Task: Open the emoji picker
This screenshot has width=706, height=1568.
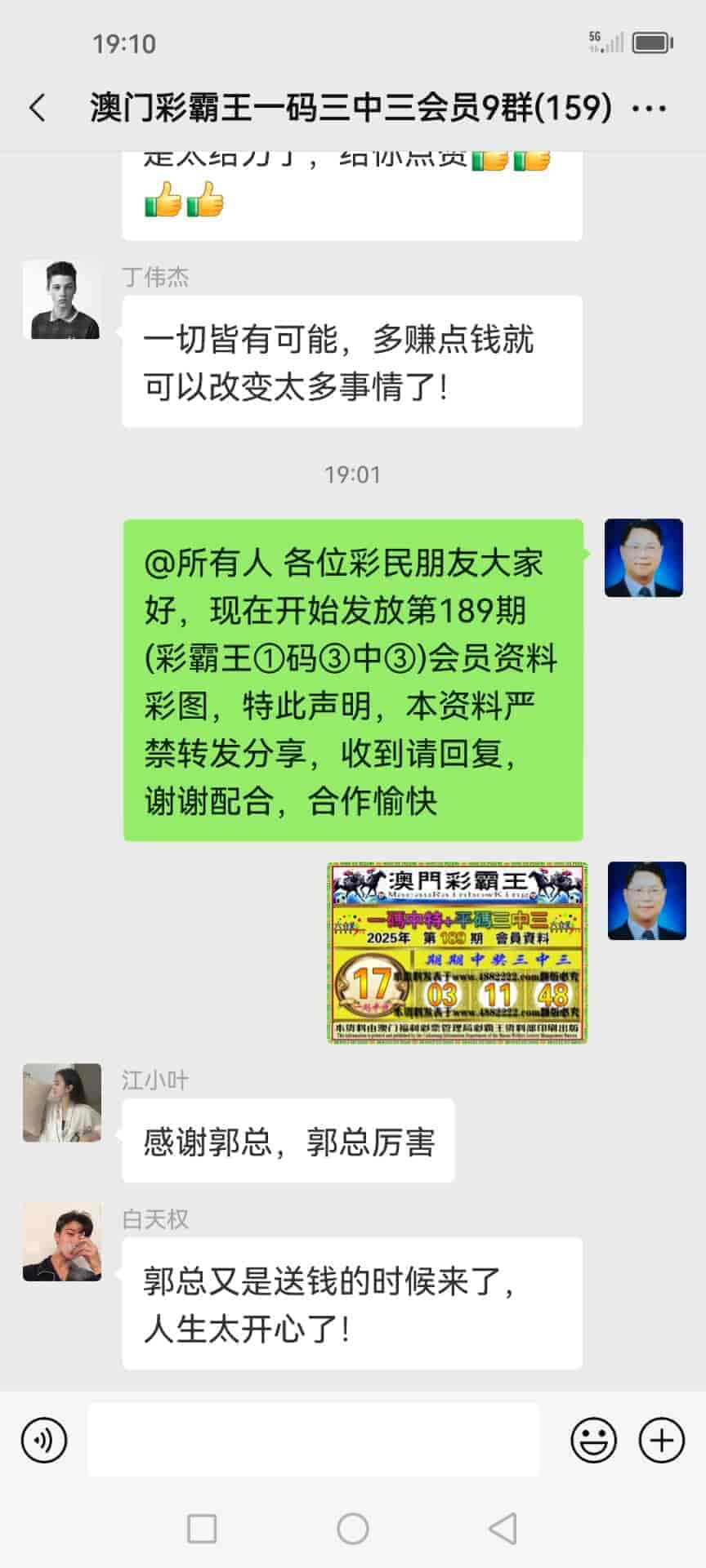Action: pos(593,1440)
